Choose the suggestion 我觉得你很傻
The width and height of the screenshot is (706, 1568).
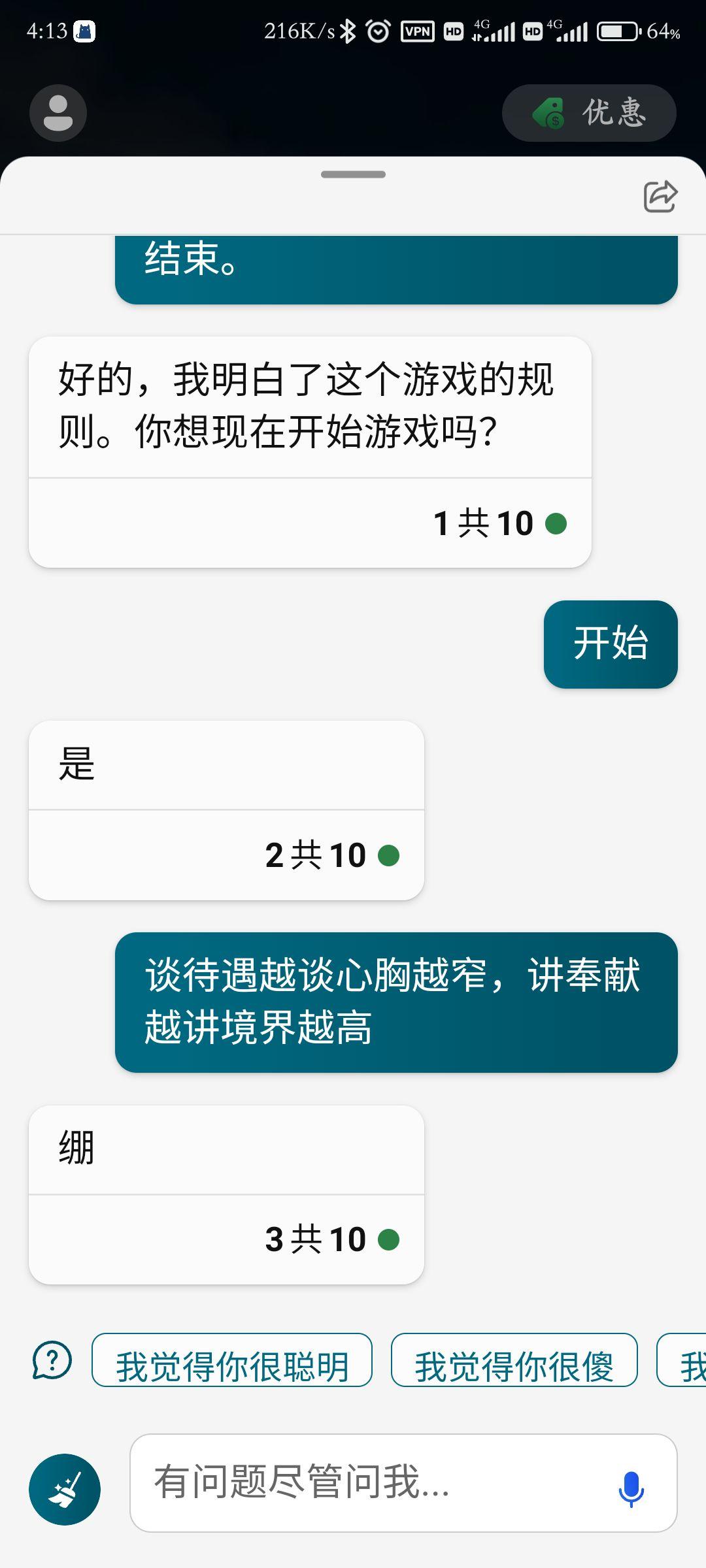(x=514, y=1360)
